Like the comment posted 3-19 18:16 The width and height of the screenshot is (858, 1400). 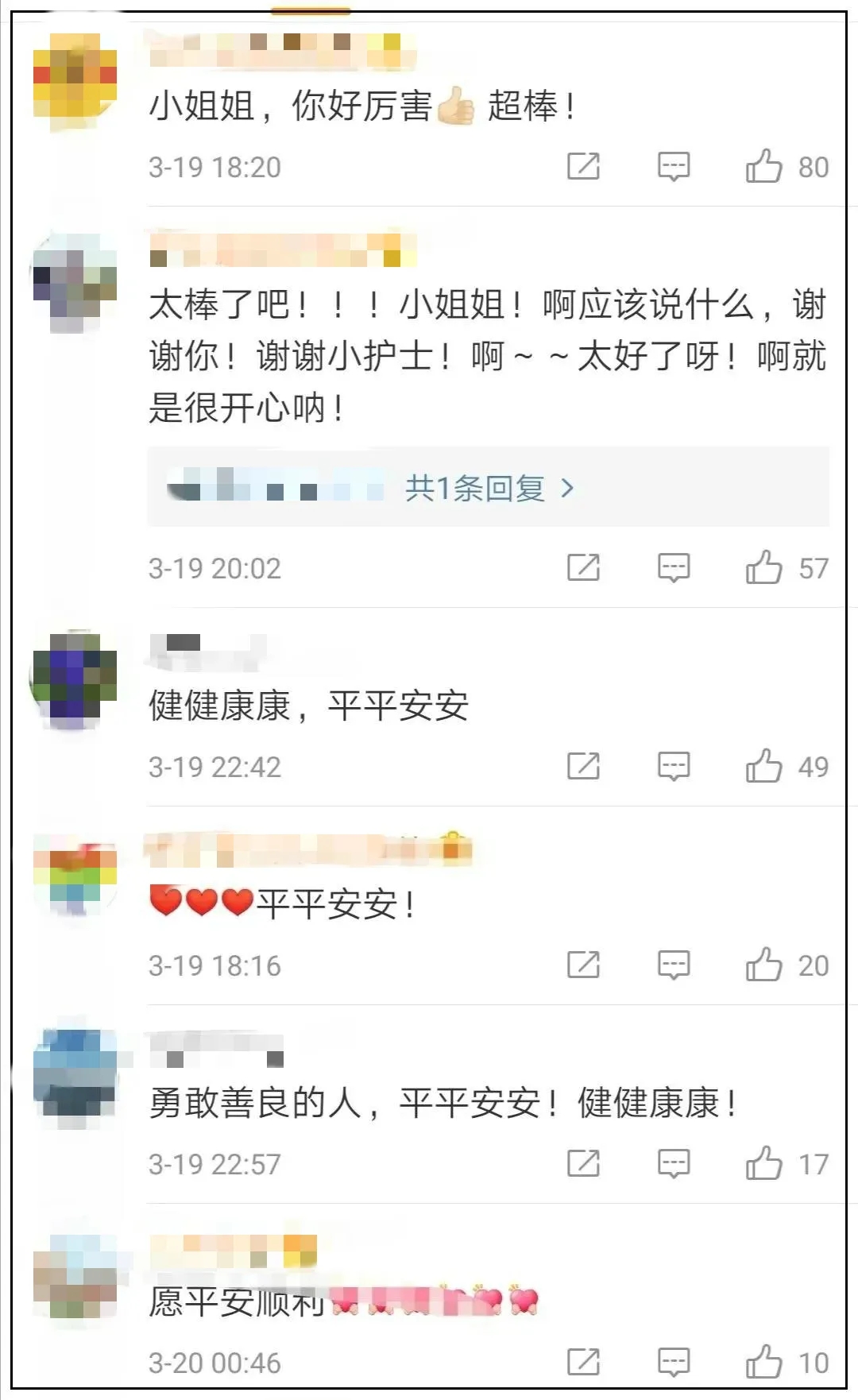763,965
